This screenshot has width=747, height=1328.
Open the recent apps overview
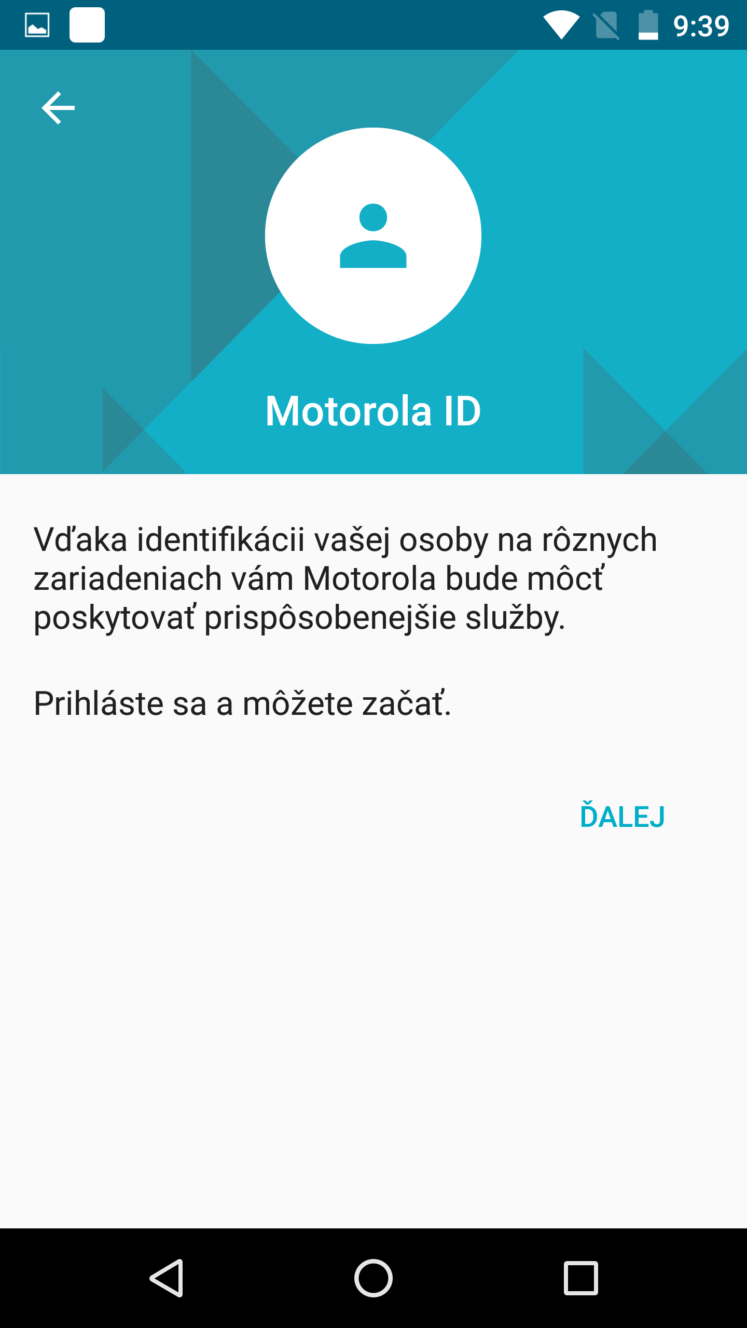click(580, 1278)
